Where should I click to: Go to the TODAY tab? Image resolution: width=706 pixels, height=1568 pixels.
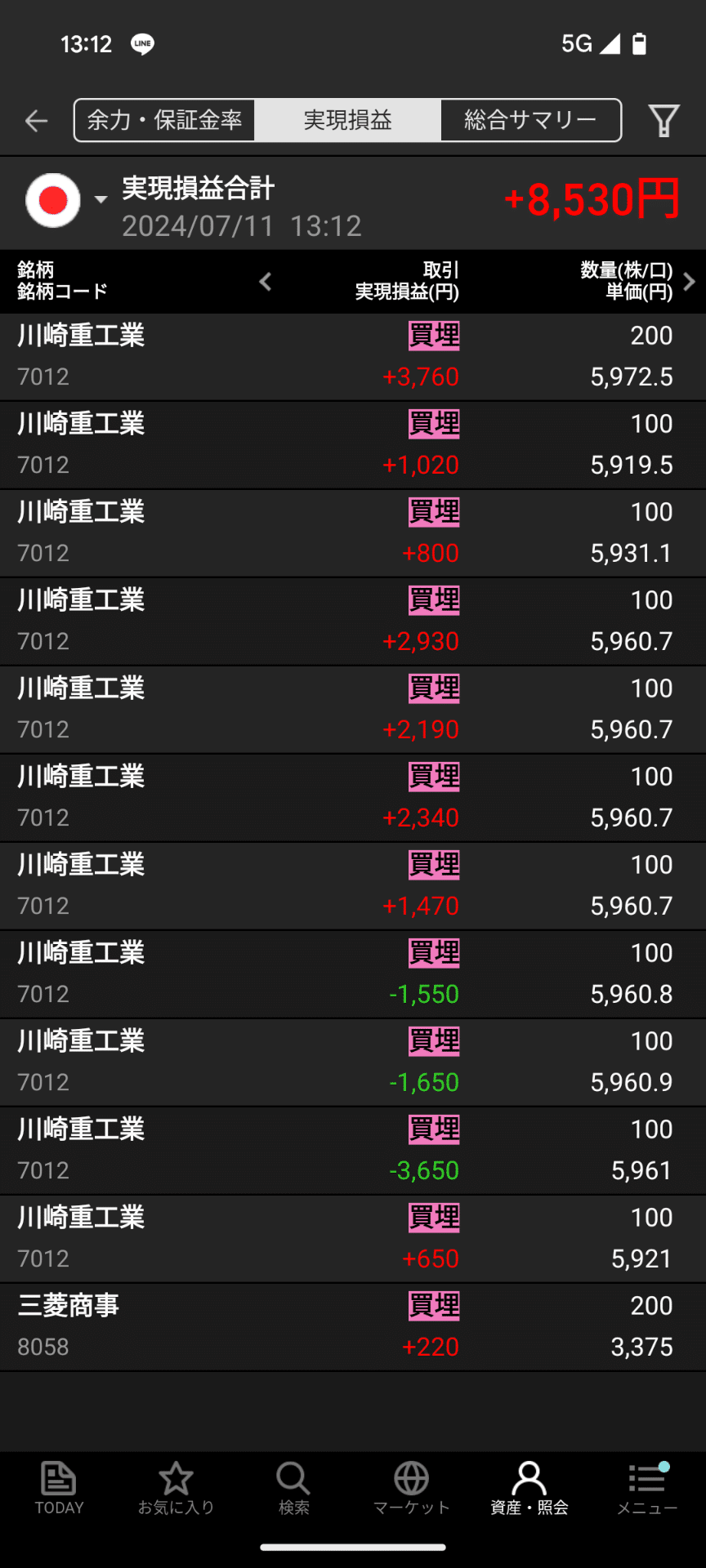tap(59, 1488)
